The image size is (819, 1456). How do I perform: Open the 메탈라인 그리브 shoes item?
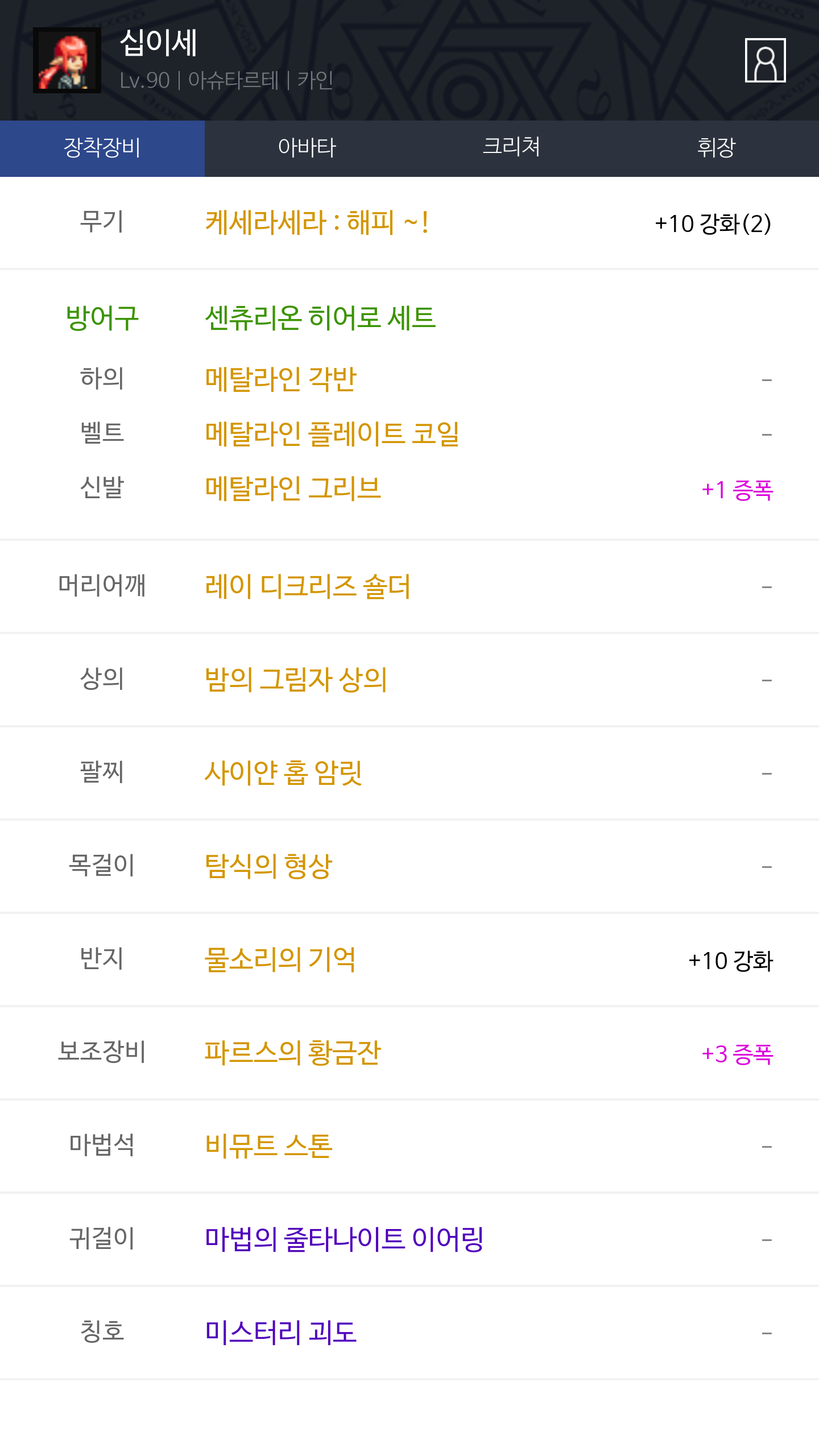[293, 489]
